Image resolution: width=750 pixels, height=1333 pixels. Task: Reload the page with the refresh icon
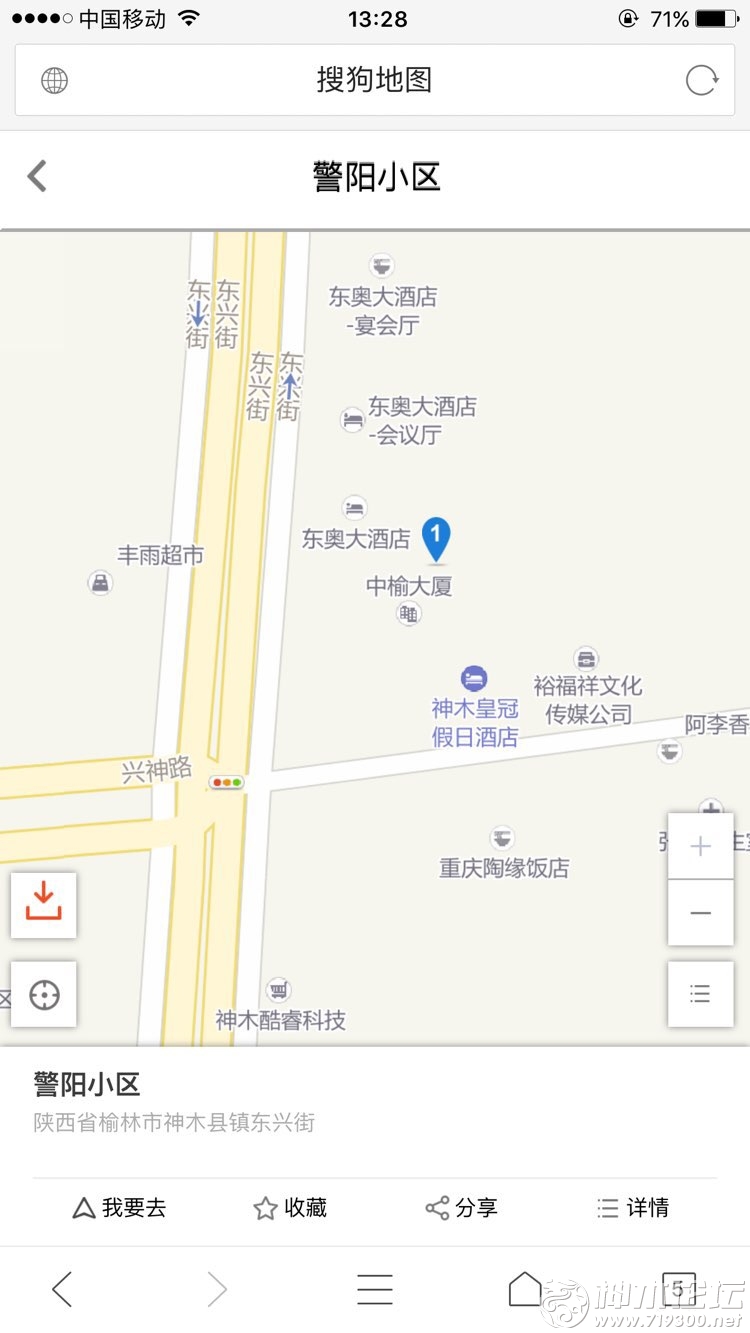[702, 80]
